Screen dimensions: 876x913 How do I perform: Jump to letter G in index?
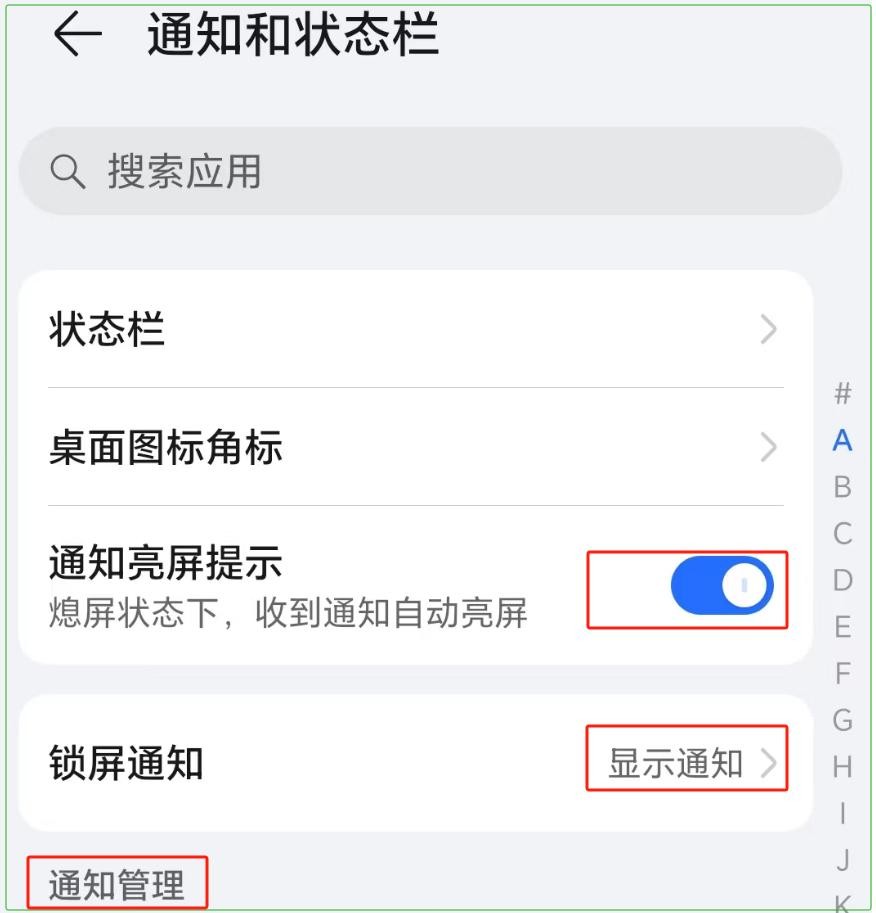[842, 720]
